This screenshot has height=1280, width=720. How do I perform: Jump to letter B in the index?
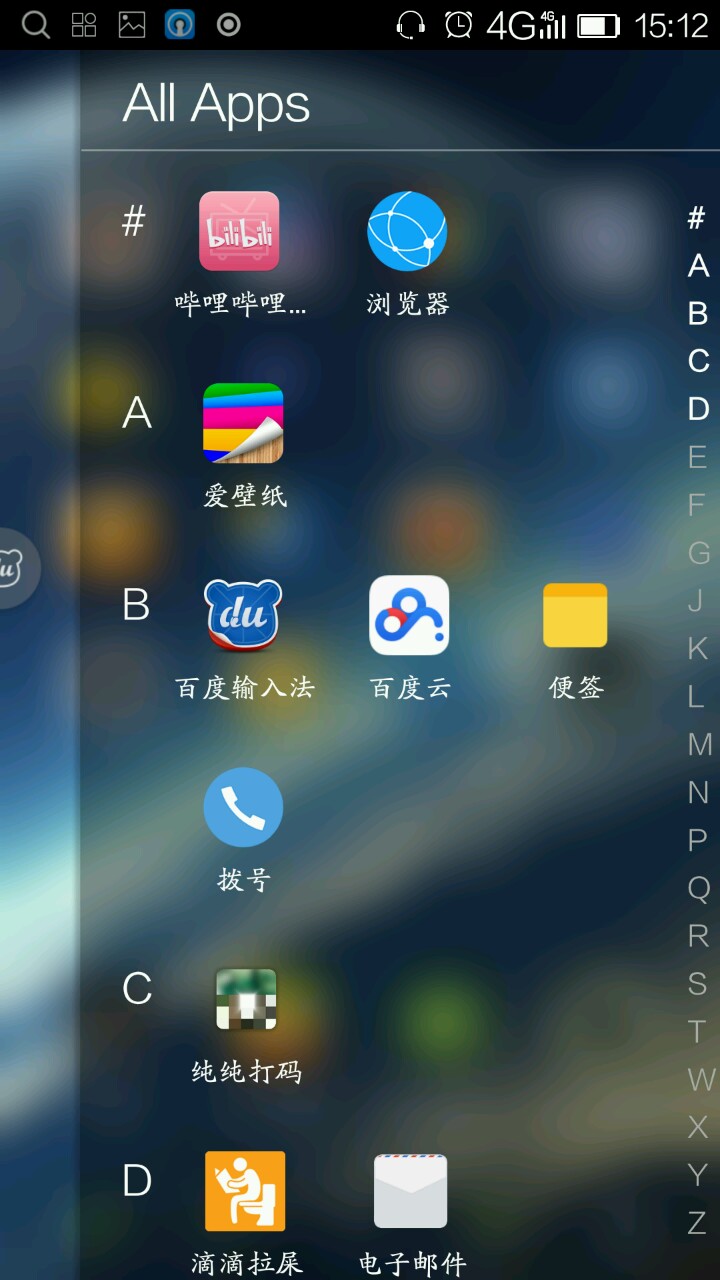click(698, 314)
